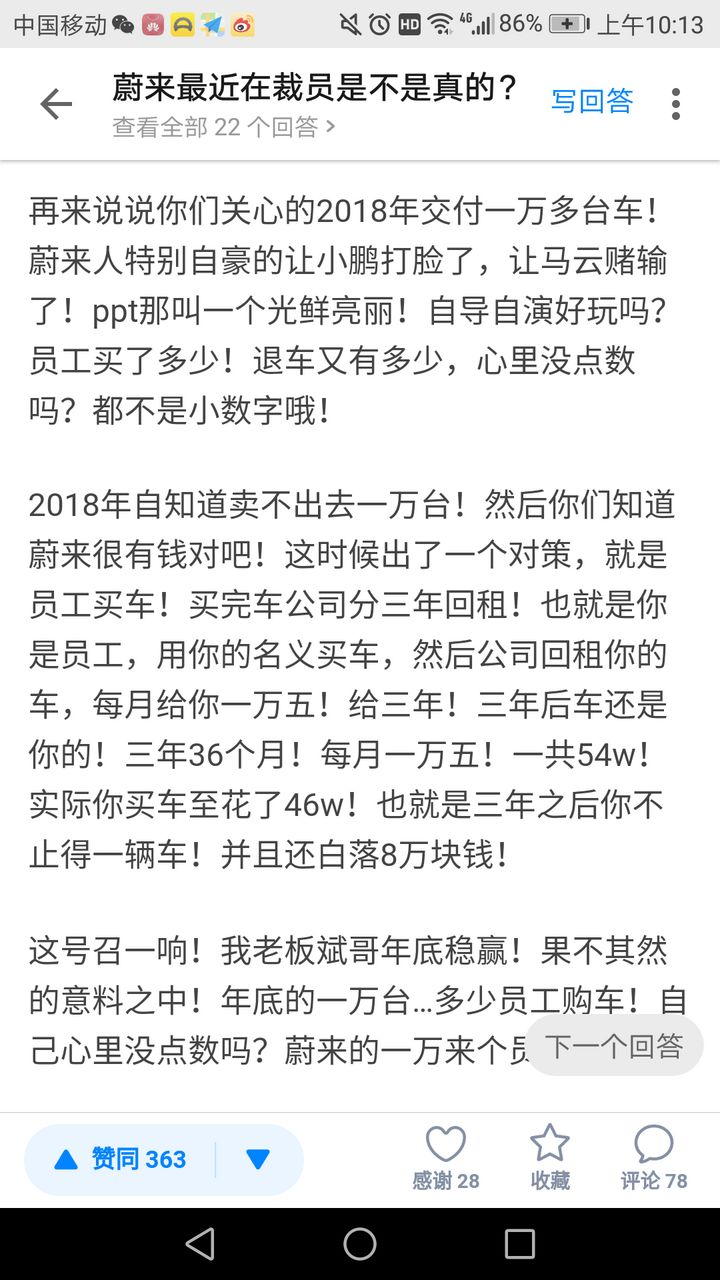This screenshot has height=1280, width=720.
Task: Open the three-dot overflow menu
Action: pos(676,104)
